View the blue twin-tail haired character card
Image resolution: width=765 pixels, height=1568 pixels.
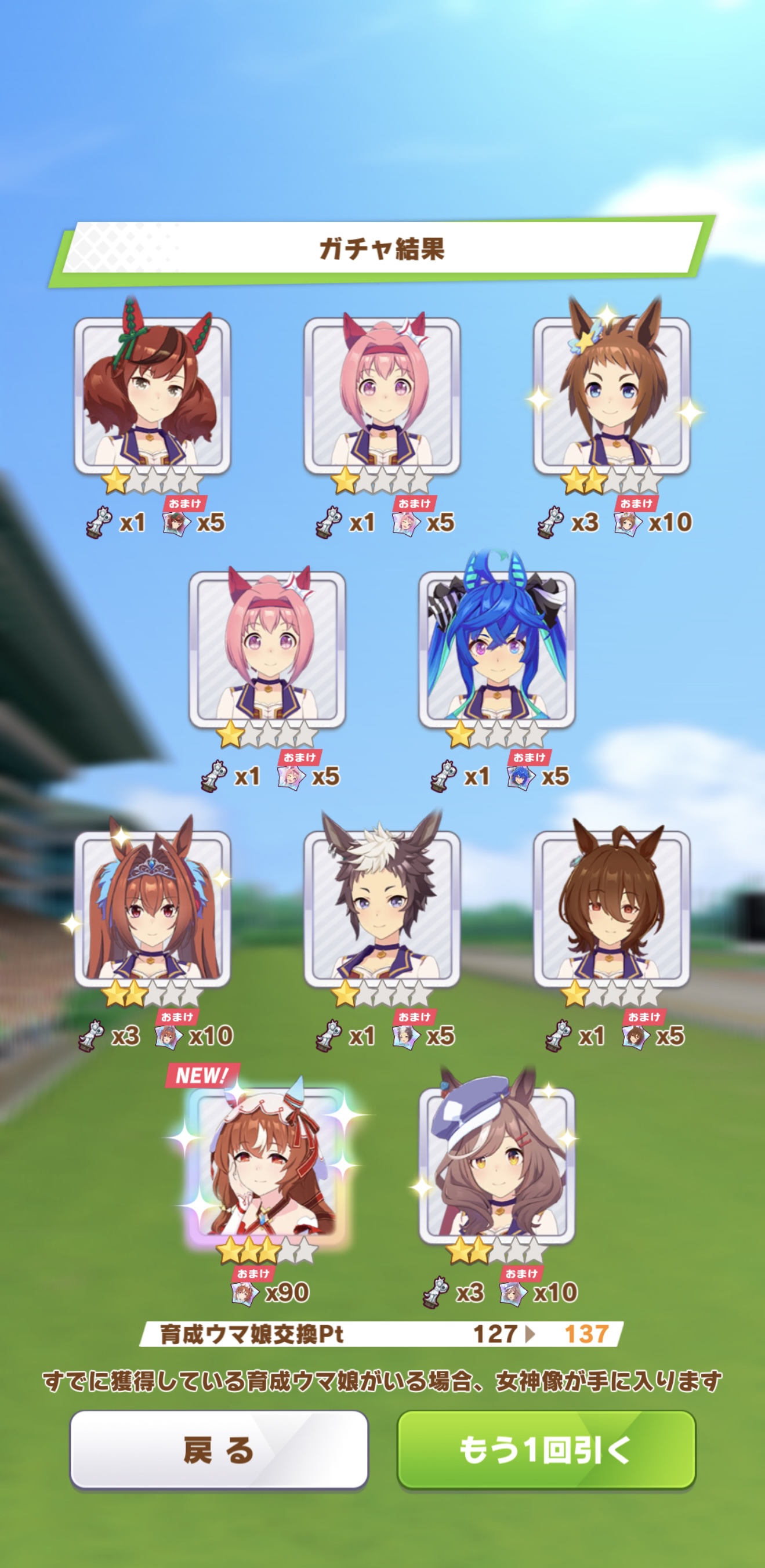496,650
